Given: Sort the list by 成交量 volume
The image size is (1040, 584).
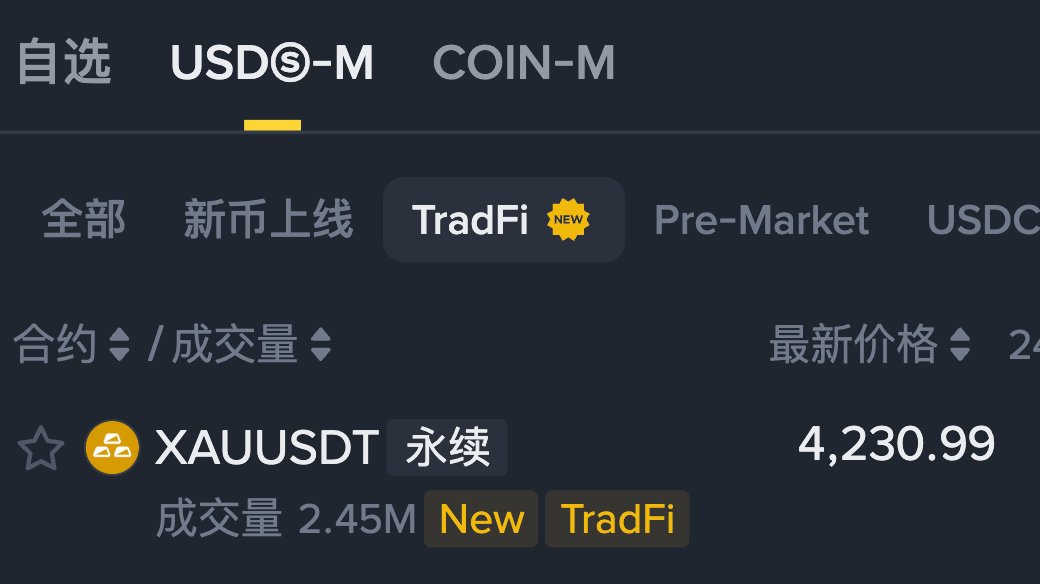Looking at the screenshot, I should coord(251,346).
